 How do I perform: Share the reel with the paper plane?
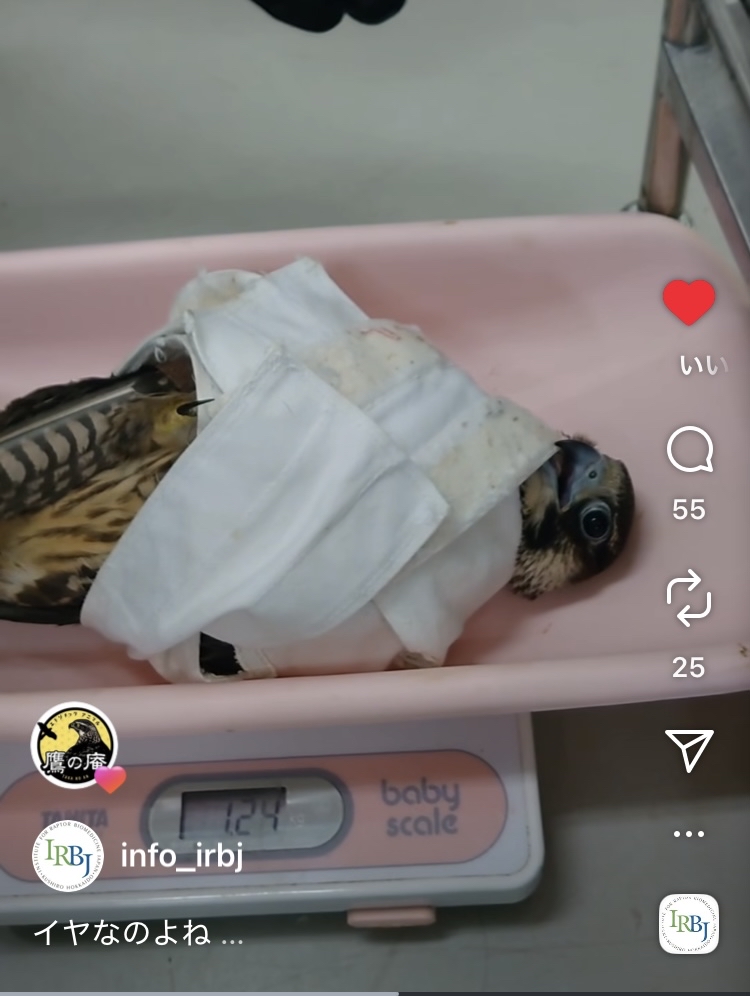pyautogui.click(x=689, y=750)
